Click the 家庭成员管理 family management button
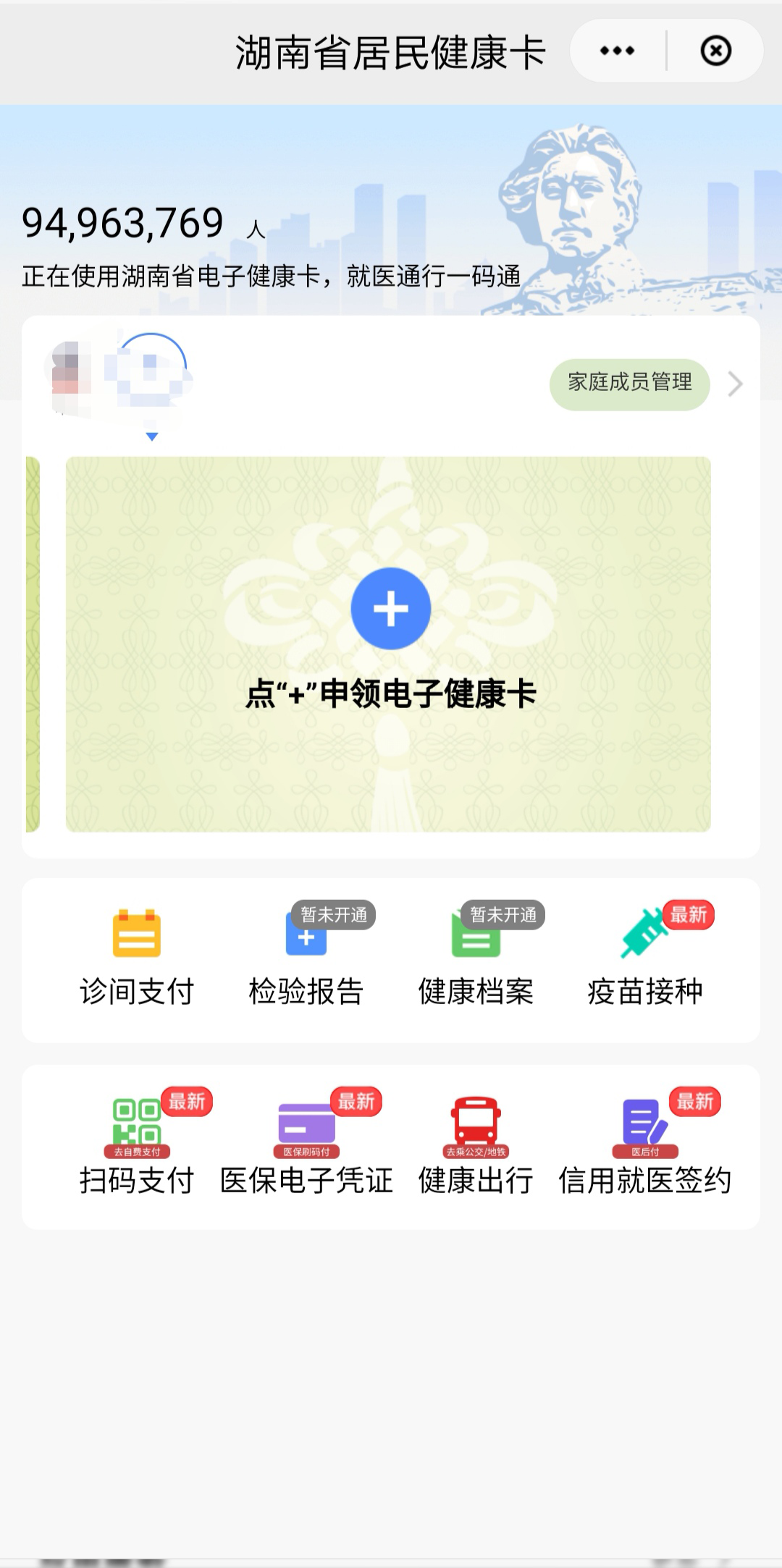This screenshot has height=1568, width=782. (629, 384)
